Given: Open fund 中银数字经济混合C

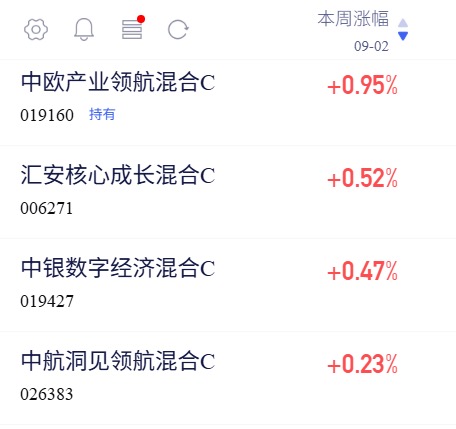Looking at the screenshot, I should point(228,285).
